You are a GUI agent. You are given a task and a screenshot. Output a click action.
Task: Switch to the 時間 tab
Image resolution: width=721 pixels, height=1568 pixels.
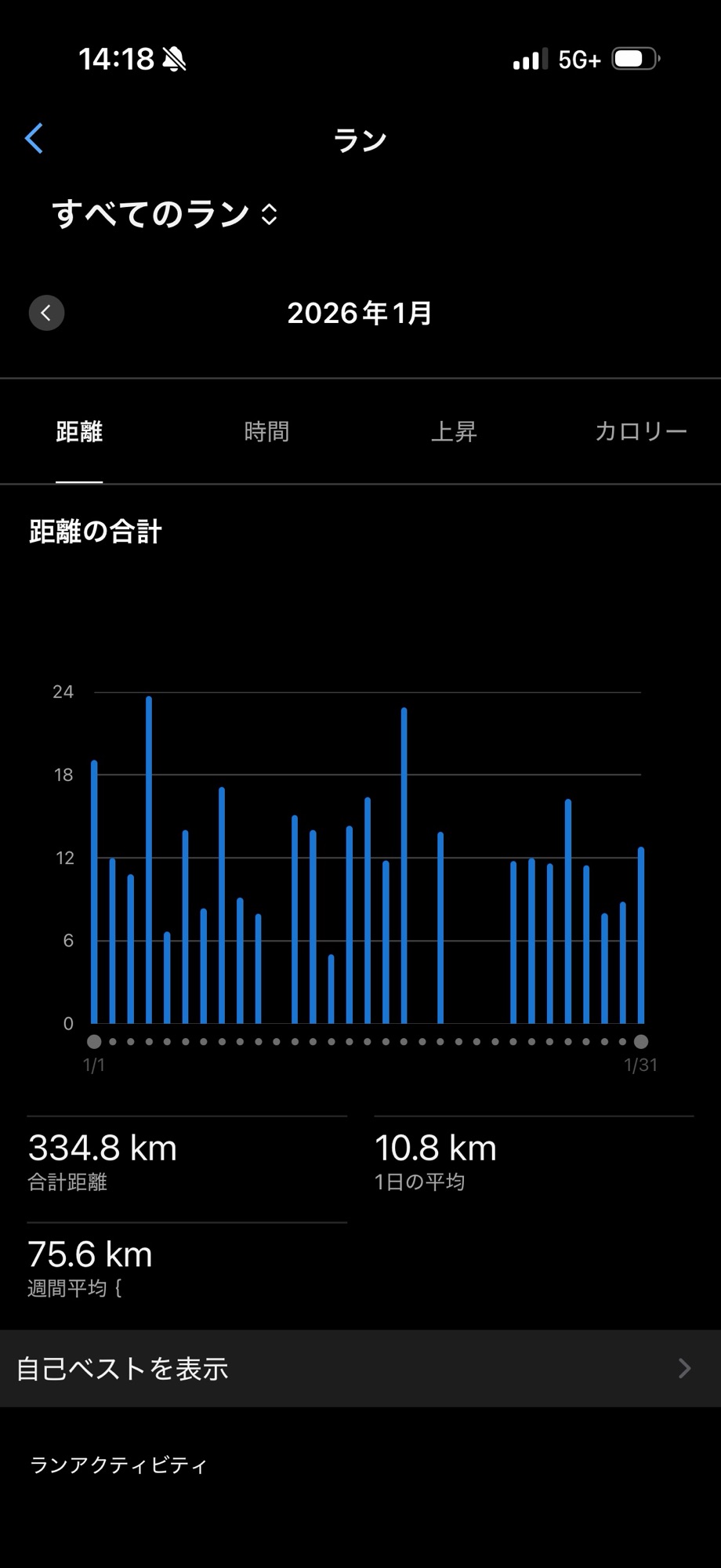pos(266,432)
